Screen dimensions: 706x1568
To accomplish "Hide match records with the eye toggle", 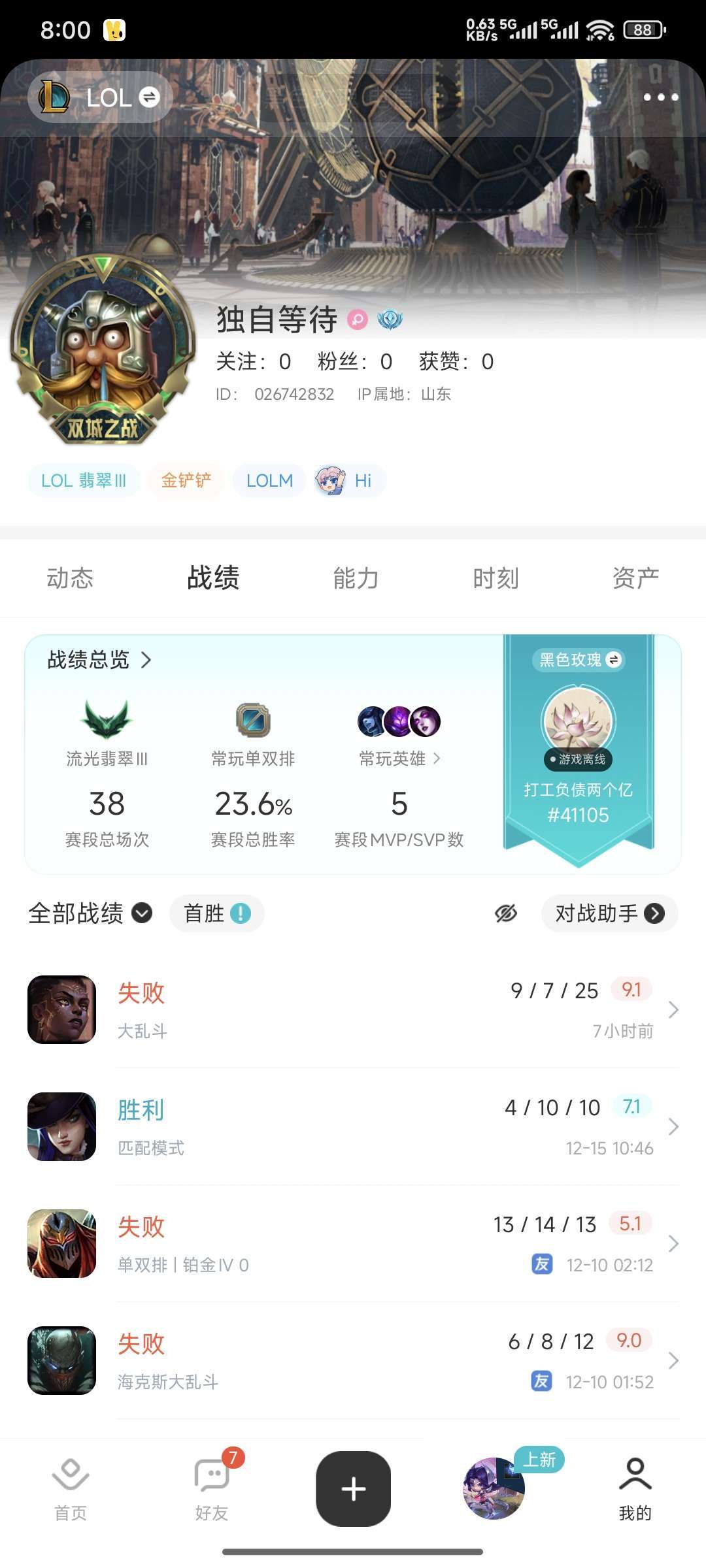I will point(507,913).
